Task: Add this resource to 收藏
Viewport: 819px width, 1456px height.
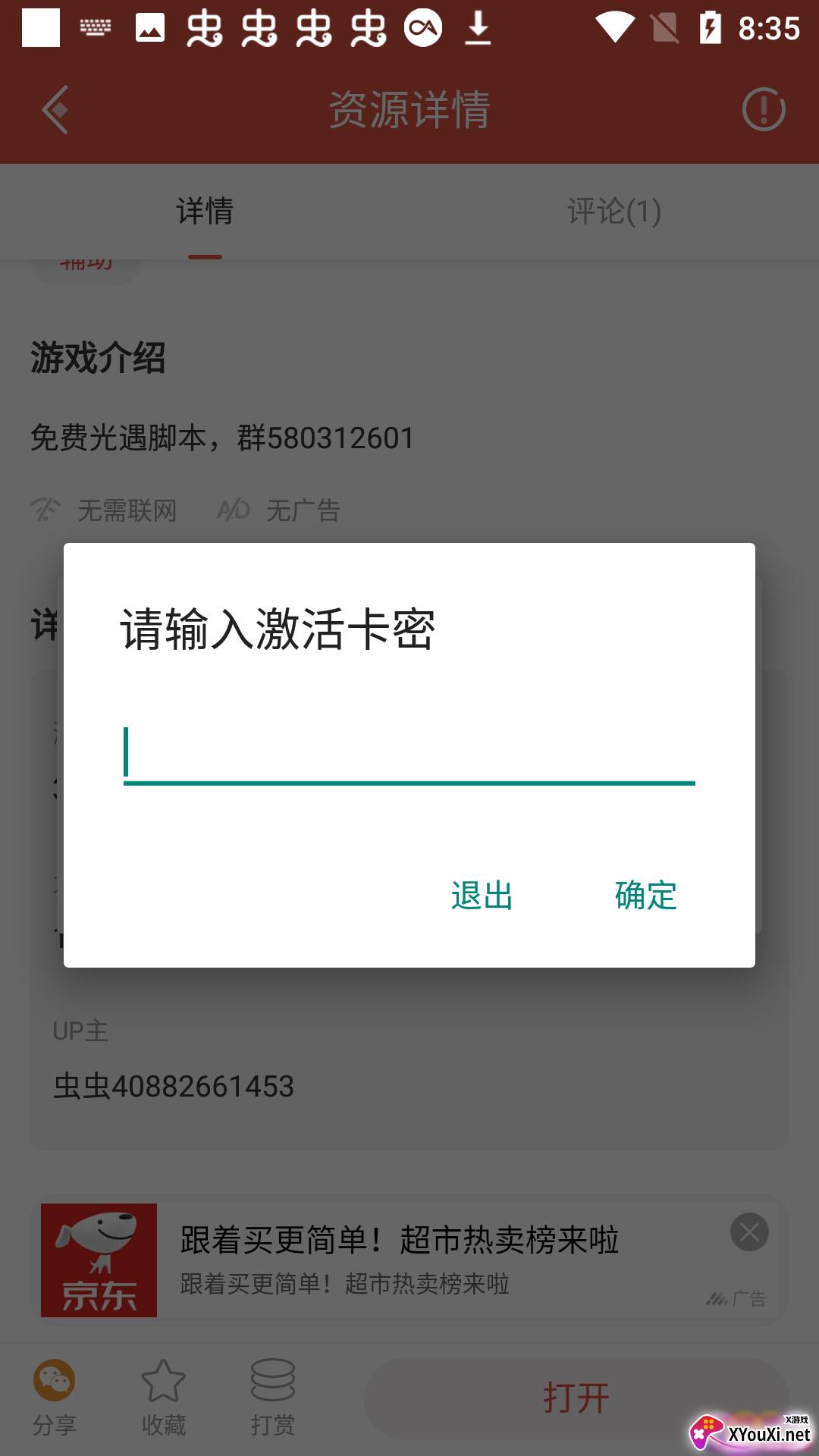Action: click(164, 1396)
